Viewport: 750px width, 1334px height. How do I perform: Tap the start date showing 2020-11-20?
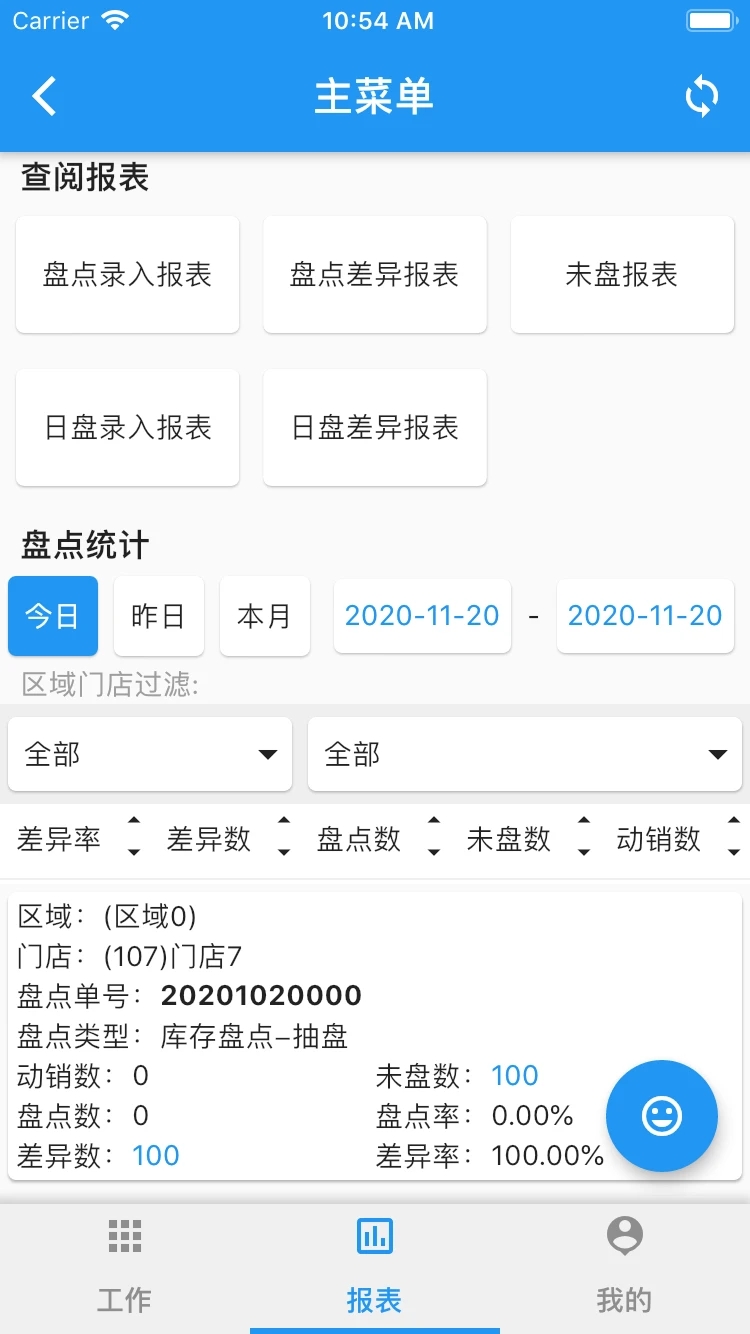click(422, 616)
